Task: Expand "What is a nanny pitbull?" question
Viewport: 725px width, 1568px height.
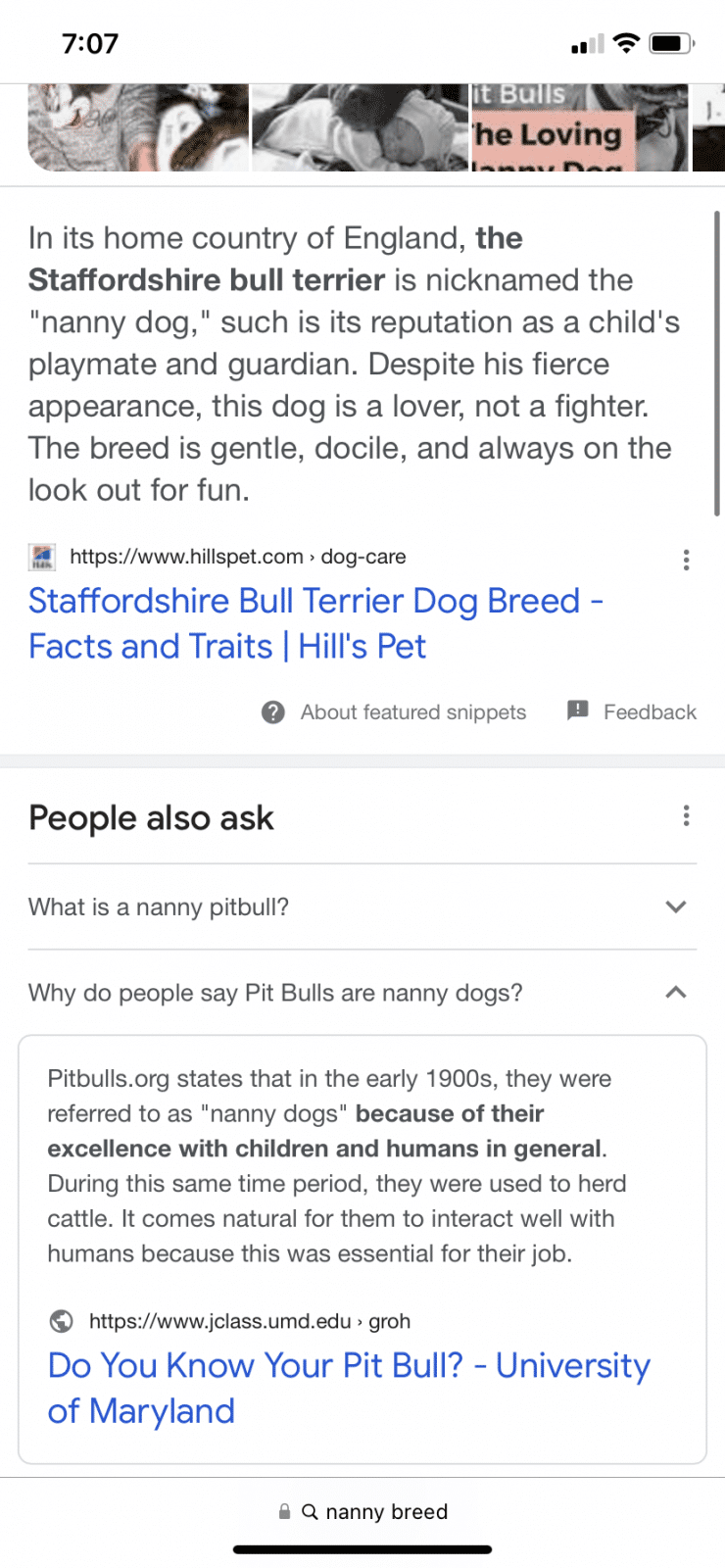Action: (x=362, y=907)
